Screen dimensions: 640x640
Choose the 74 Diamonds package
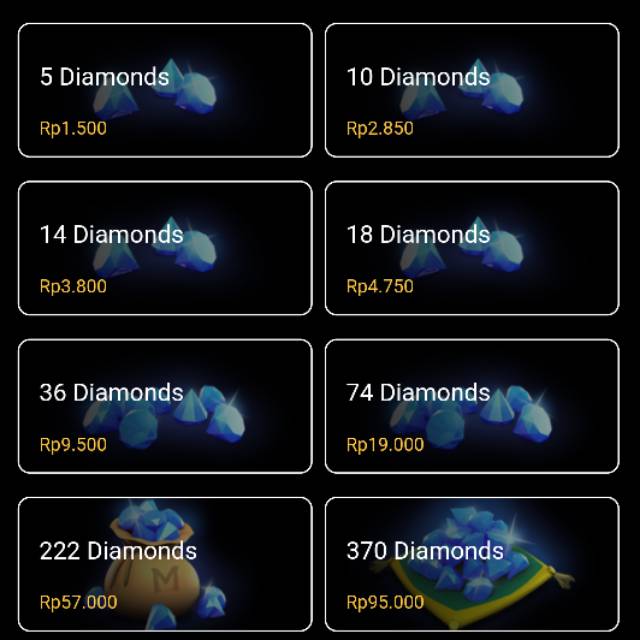(x=472, y=406)
